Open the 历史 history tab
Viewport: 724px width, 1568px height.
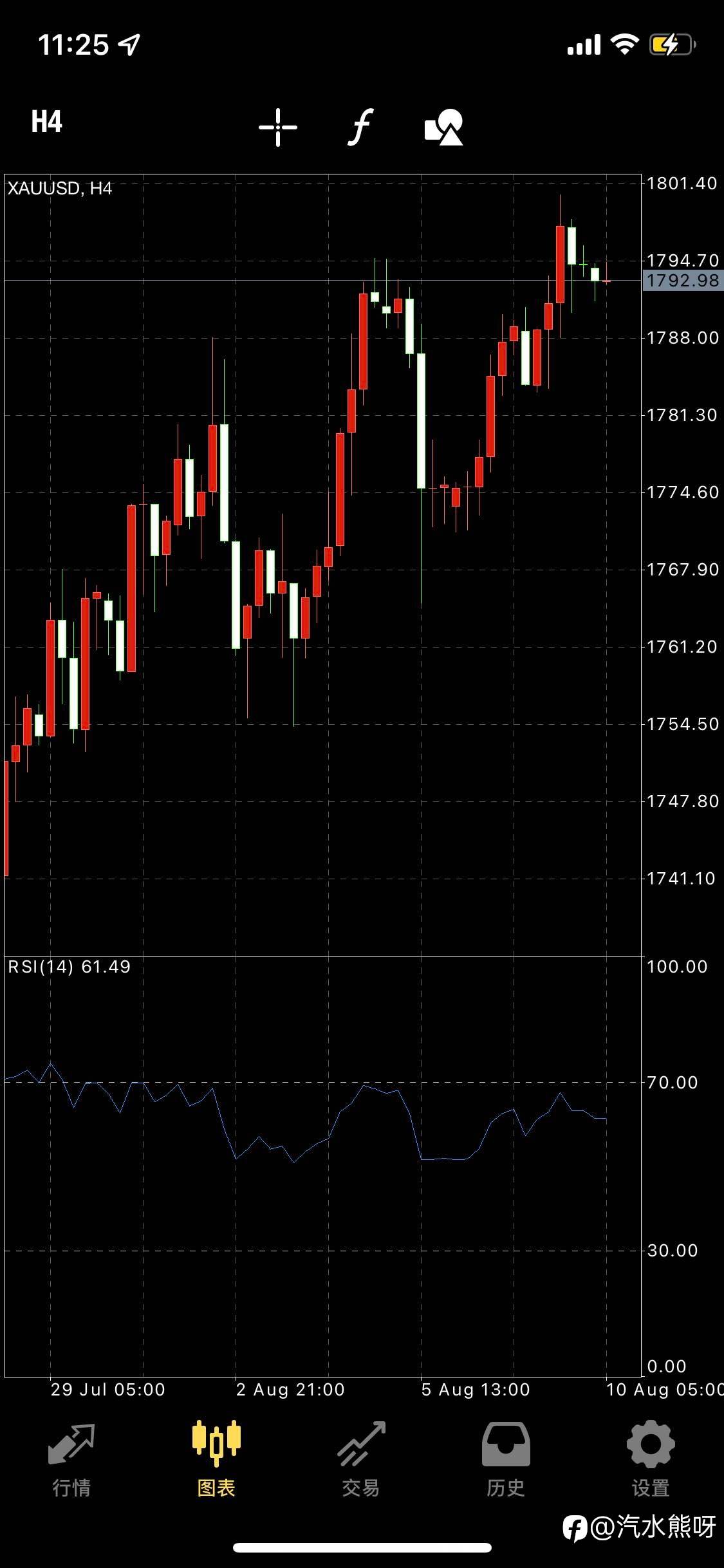506,1460
